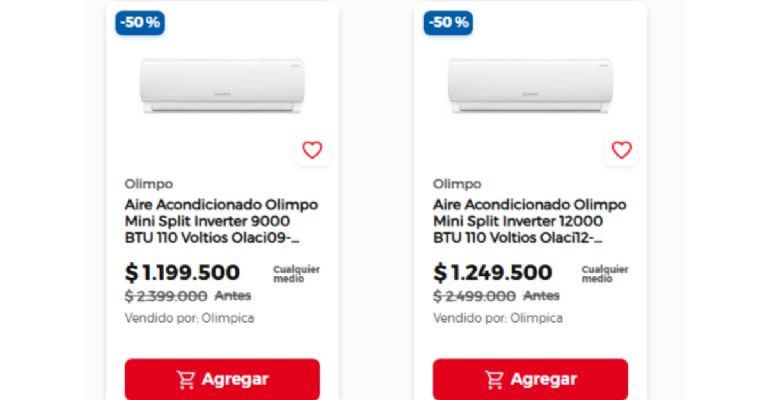Open the Olimpo 12000 BTU product card

530,221
